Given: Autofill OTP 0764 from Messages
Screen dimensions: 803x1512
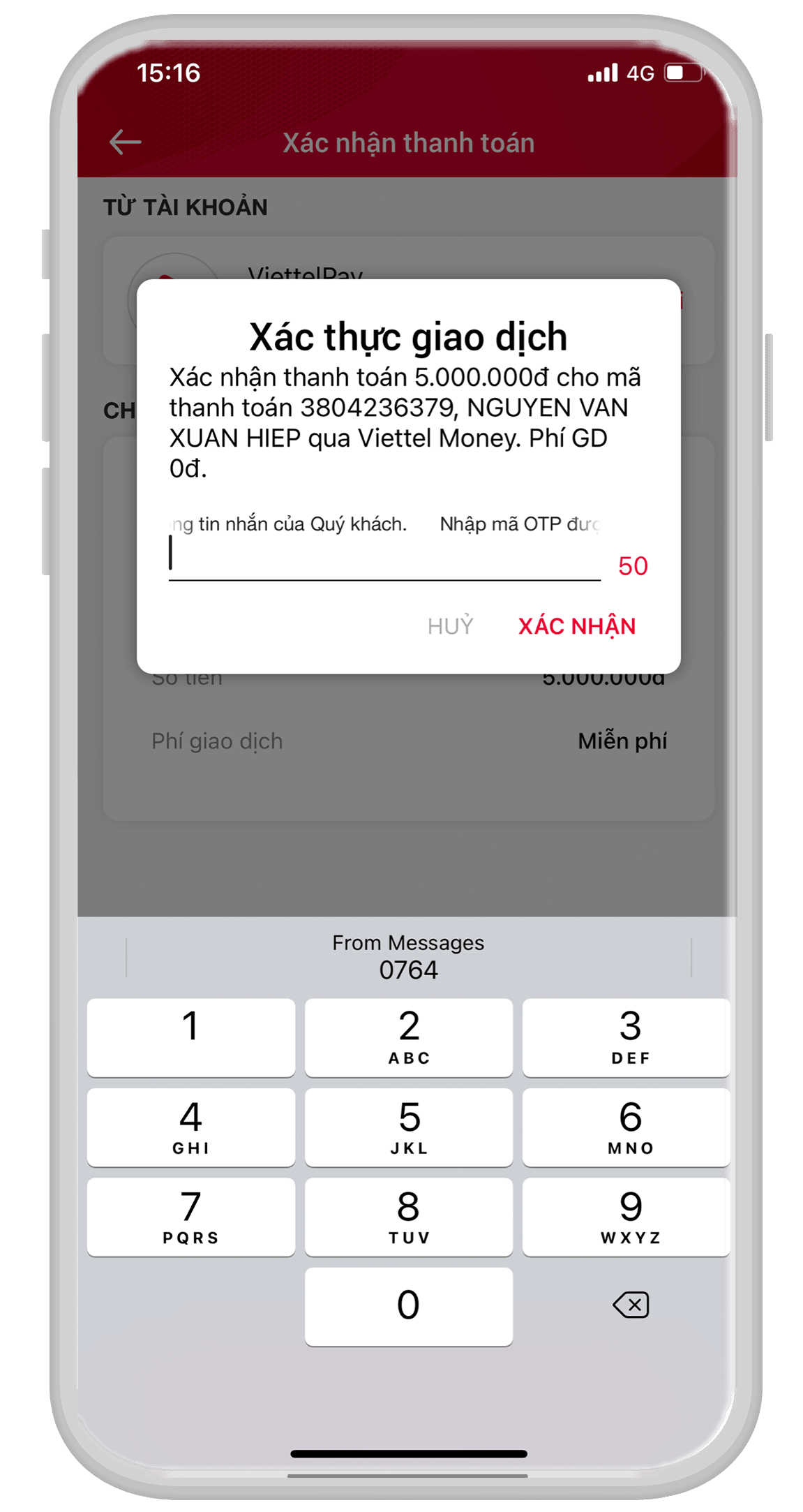Looking at the screenshot, I should [408, 957].
